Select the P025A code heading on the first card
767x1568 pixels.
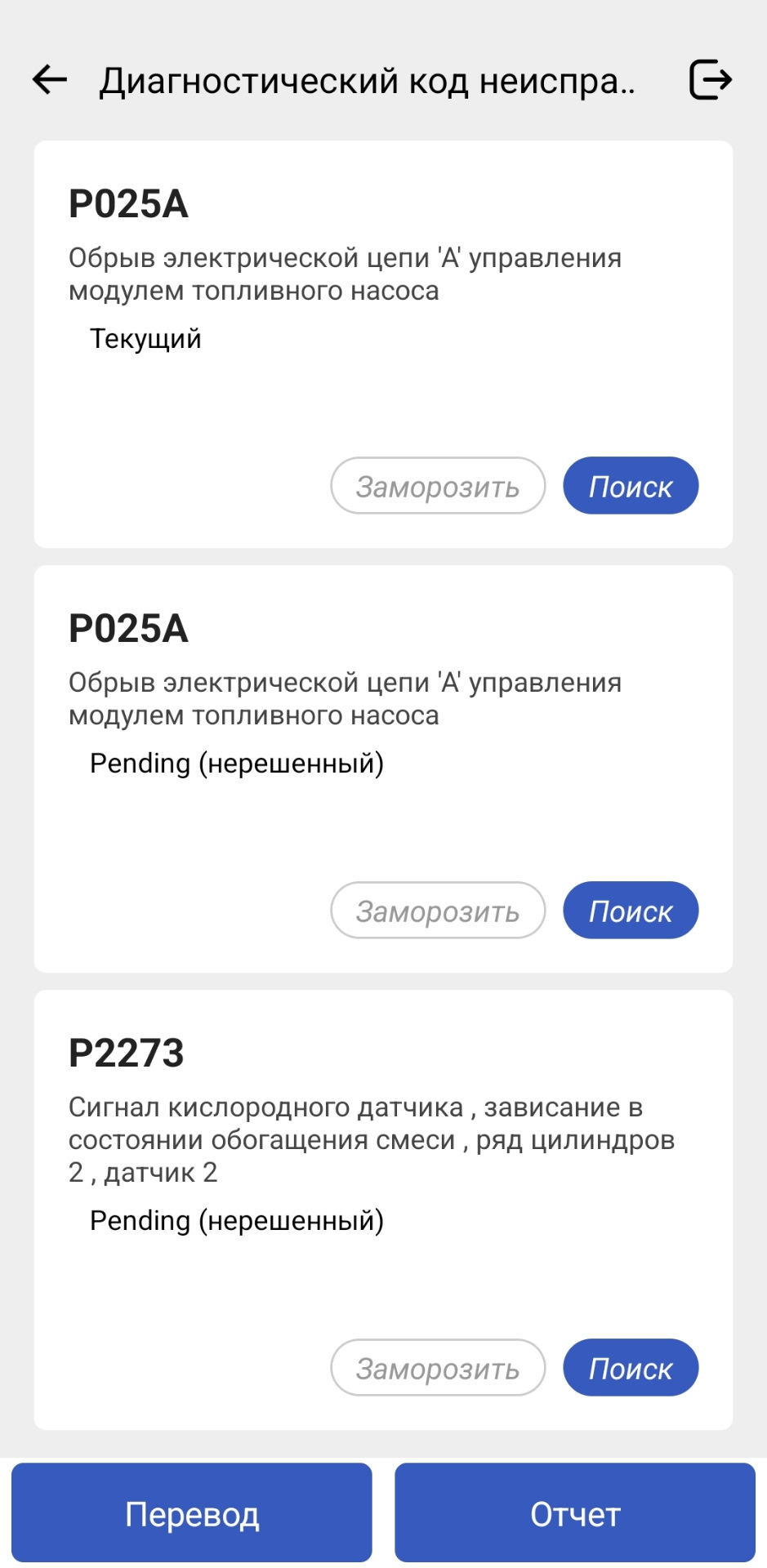tap(127, 204)
